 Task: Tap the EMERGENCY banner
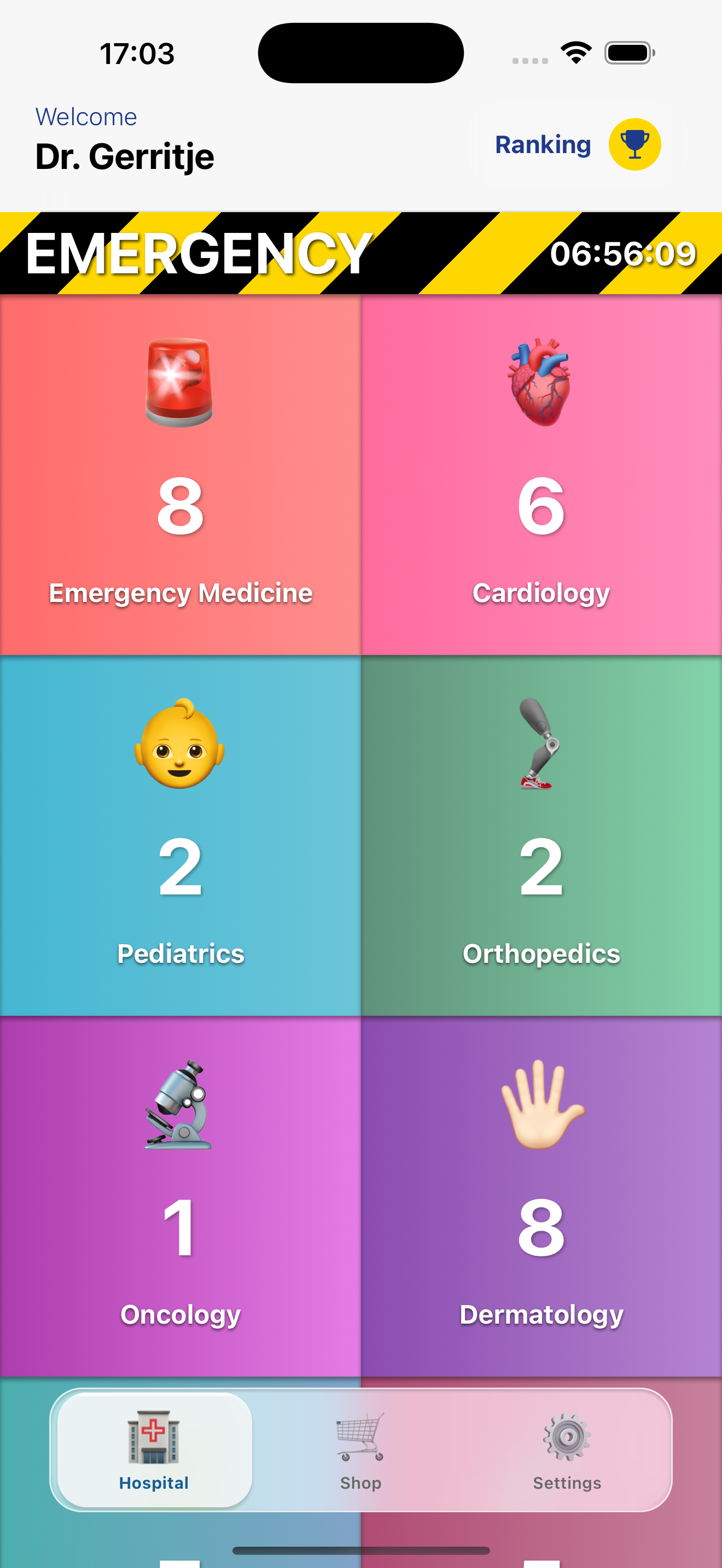(x=196, y=252)
